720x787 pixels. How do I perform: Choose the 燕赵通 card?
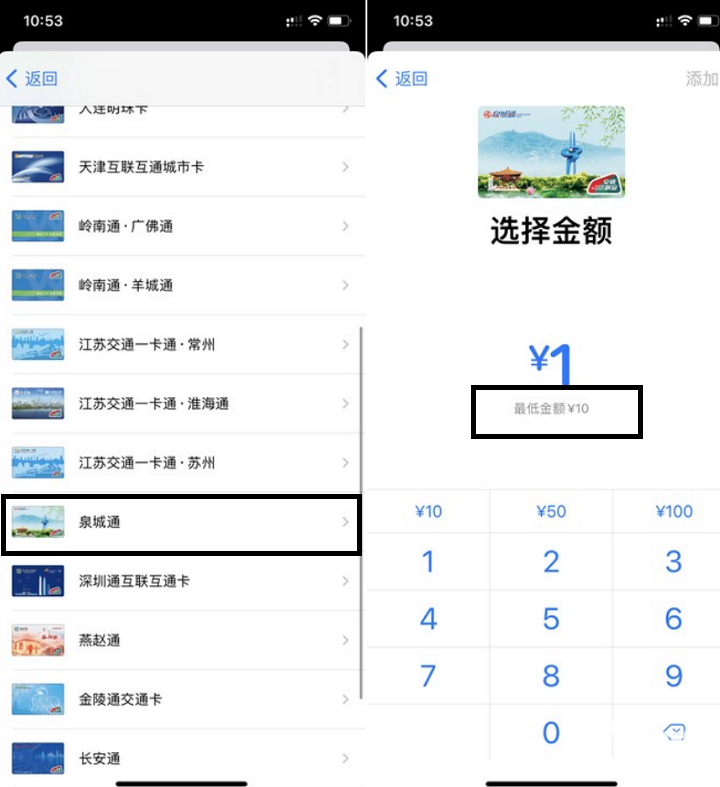tap(180, 640)
